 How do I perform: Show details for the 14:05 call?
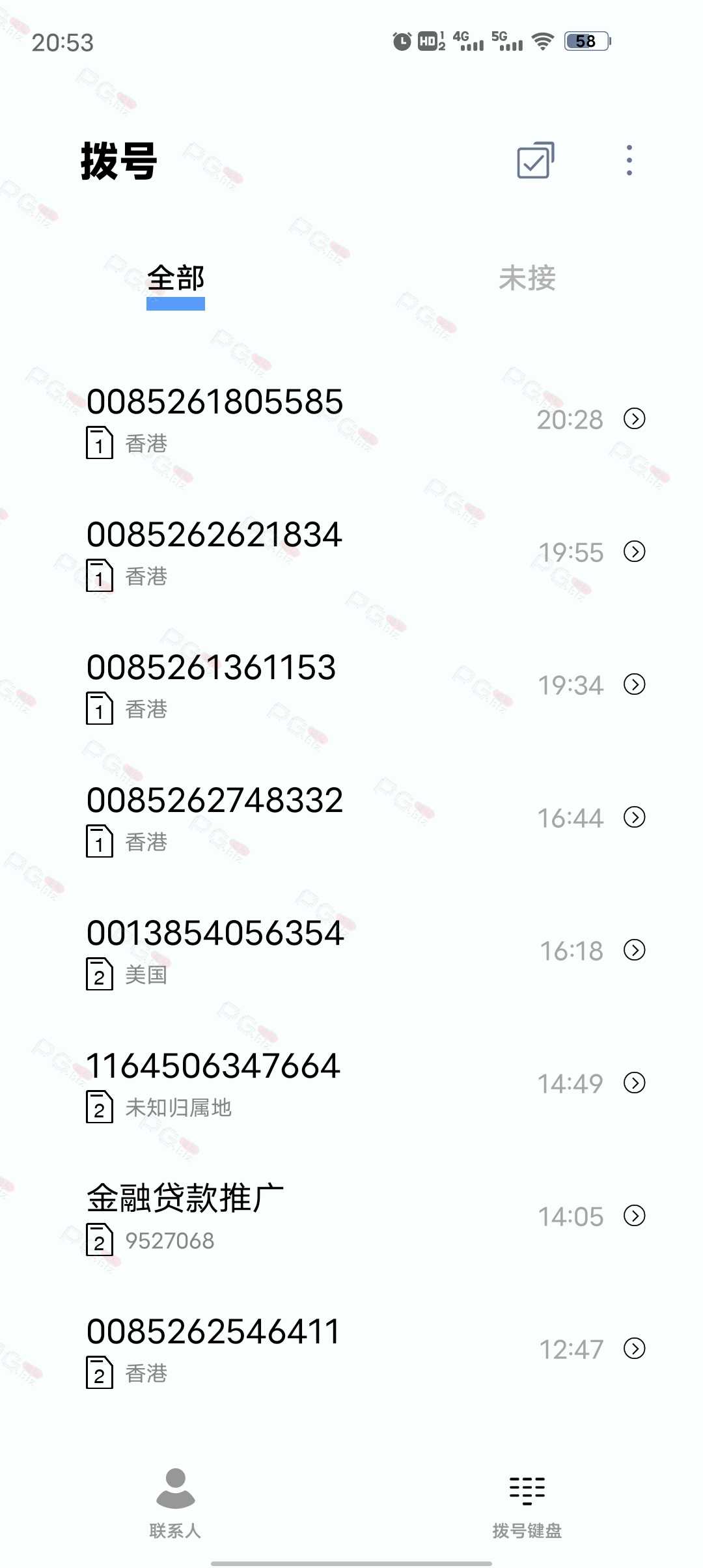pos(635,1216)
